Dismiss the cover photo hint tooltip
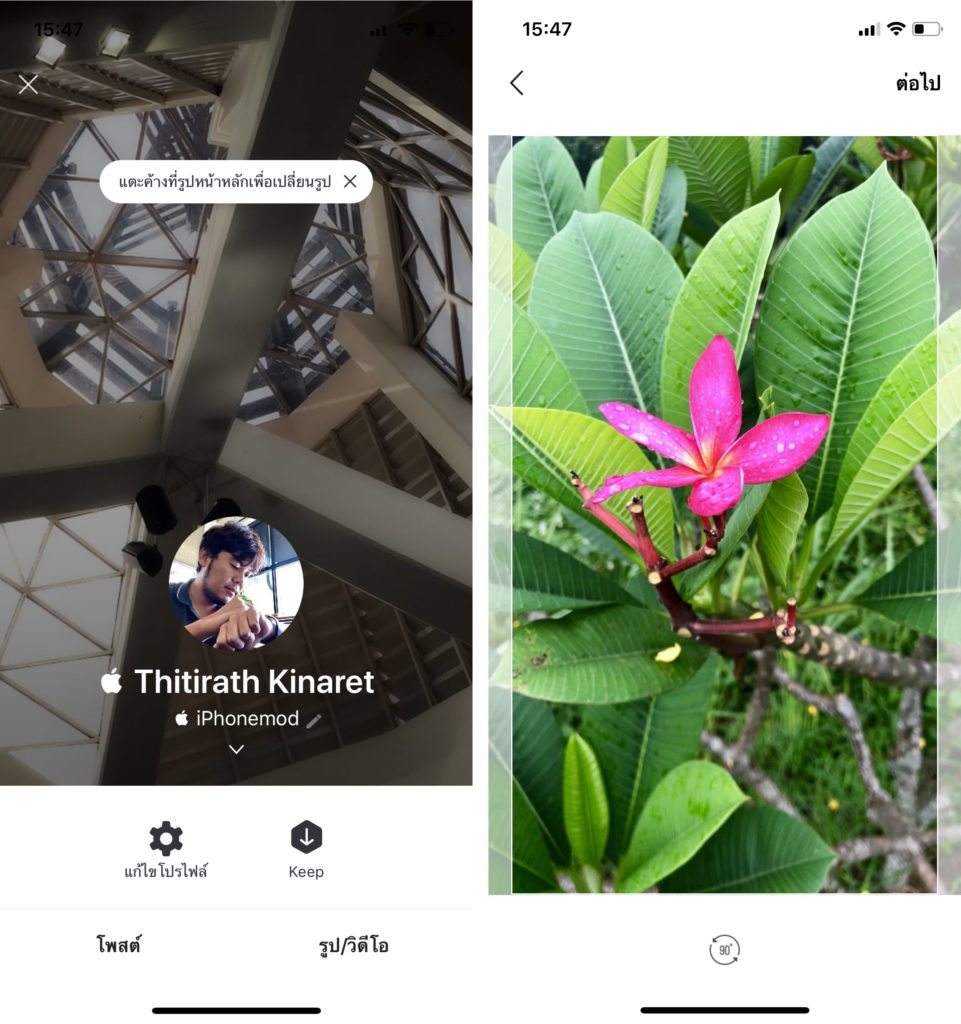961x1024 pixels. tap(349, 181)
